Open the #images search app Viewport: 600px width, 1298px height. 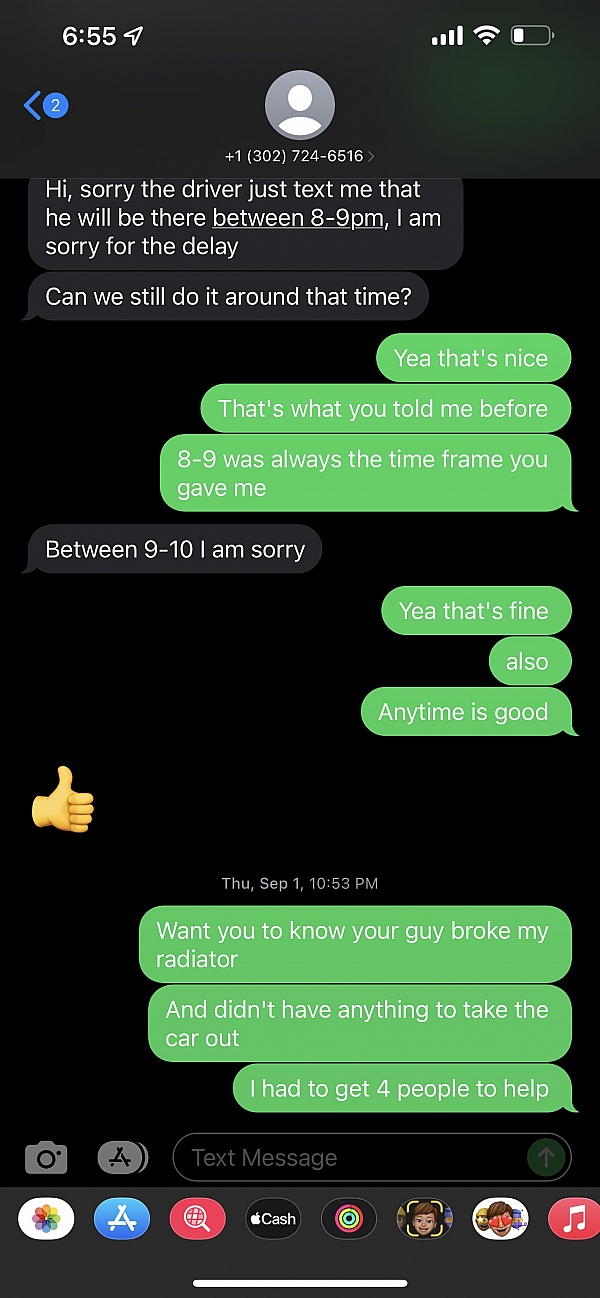(197, 1219)
